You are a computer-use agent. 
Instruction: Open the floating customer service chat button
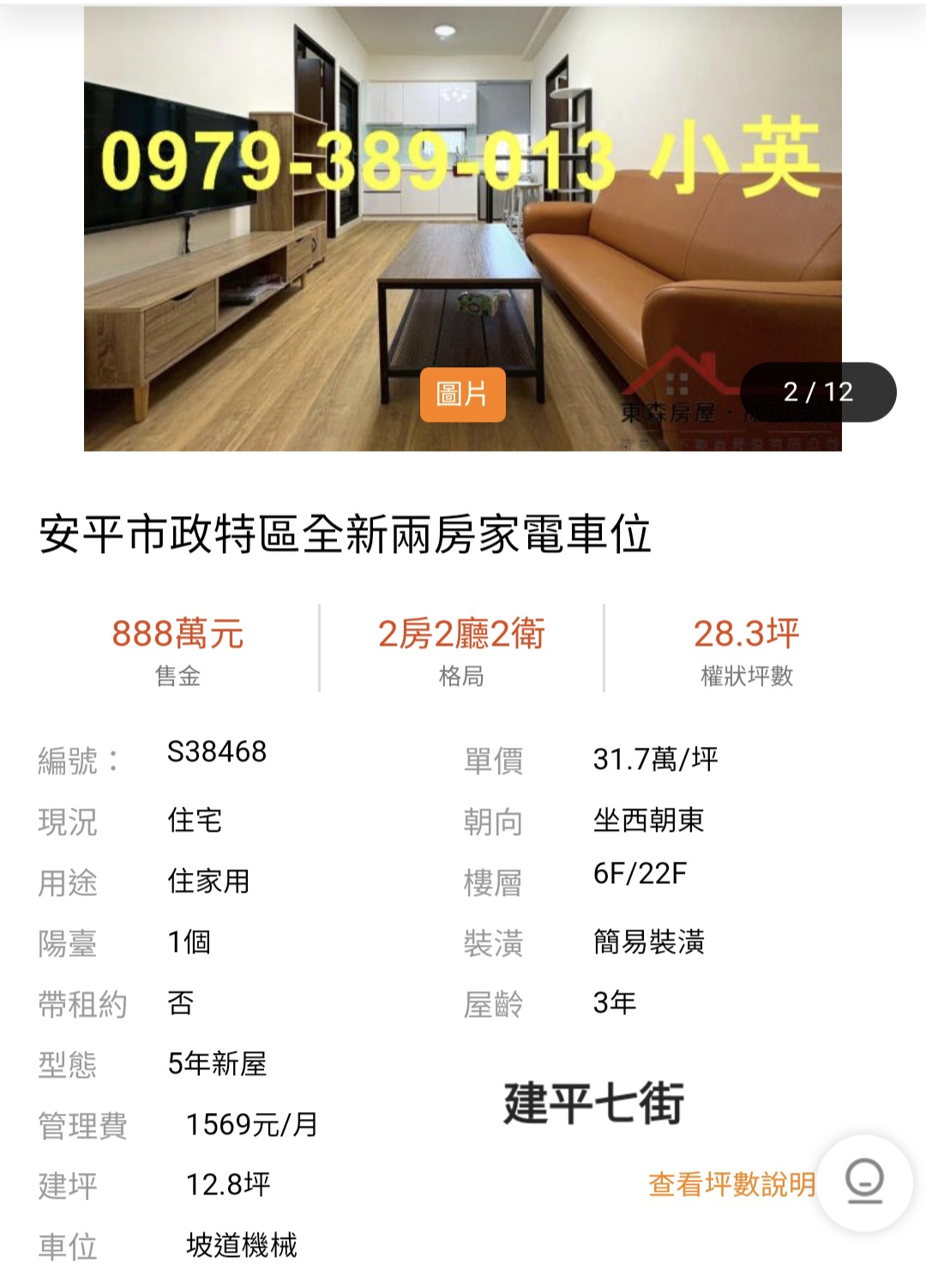coord(863,1183)
